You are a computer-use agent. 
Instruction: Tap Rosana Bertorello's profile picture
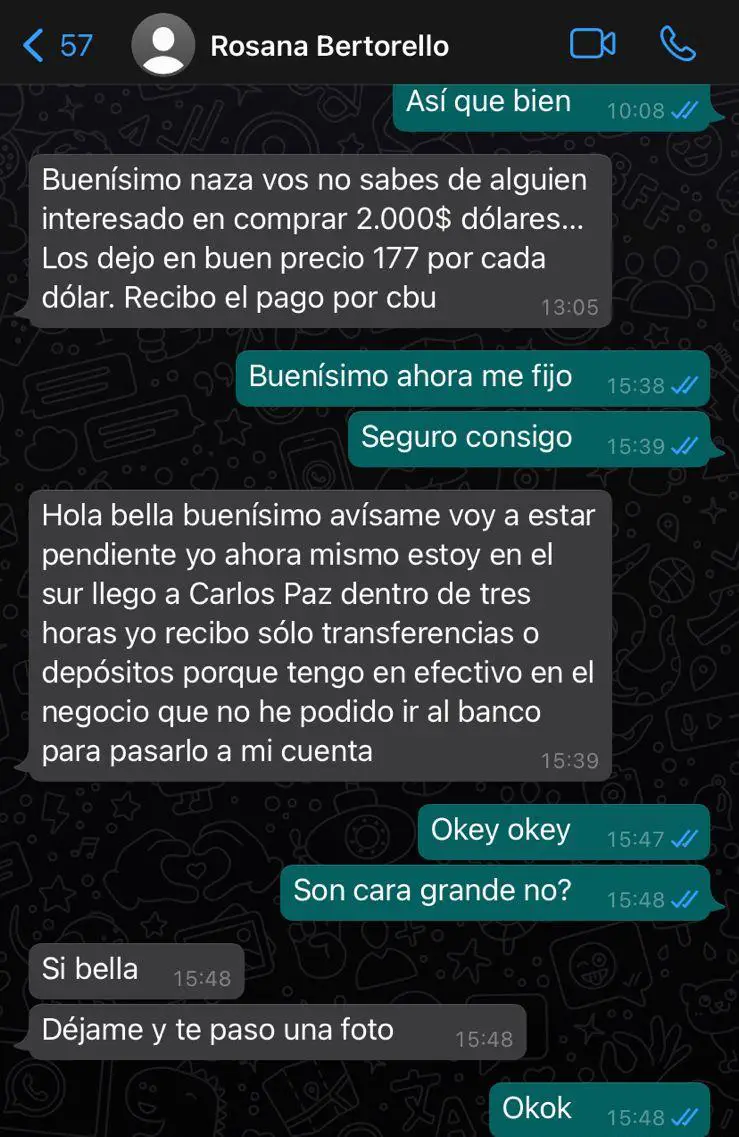pyautogui.click(x=163, y=45)
